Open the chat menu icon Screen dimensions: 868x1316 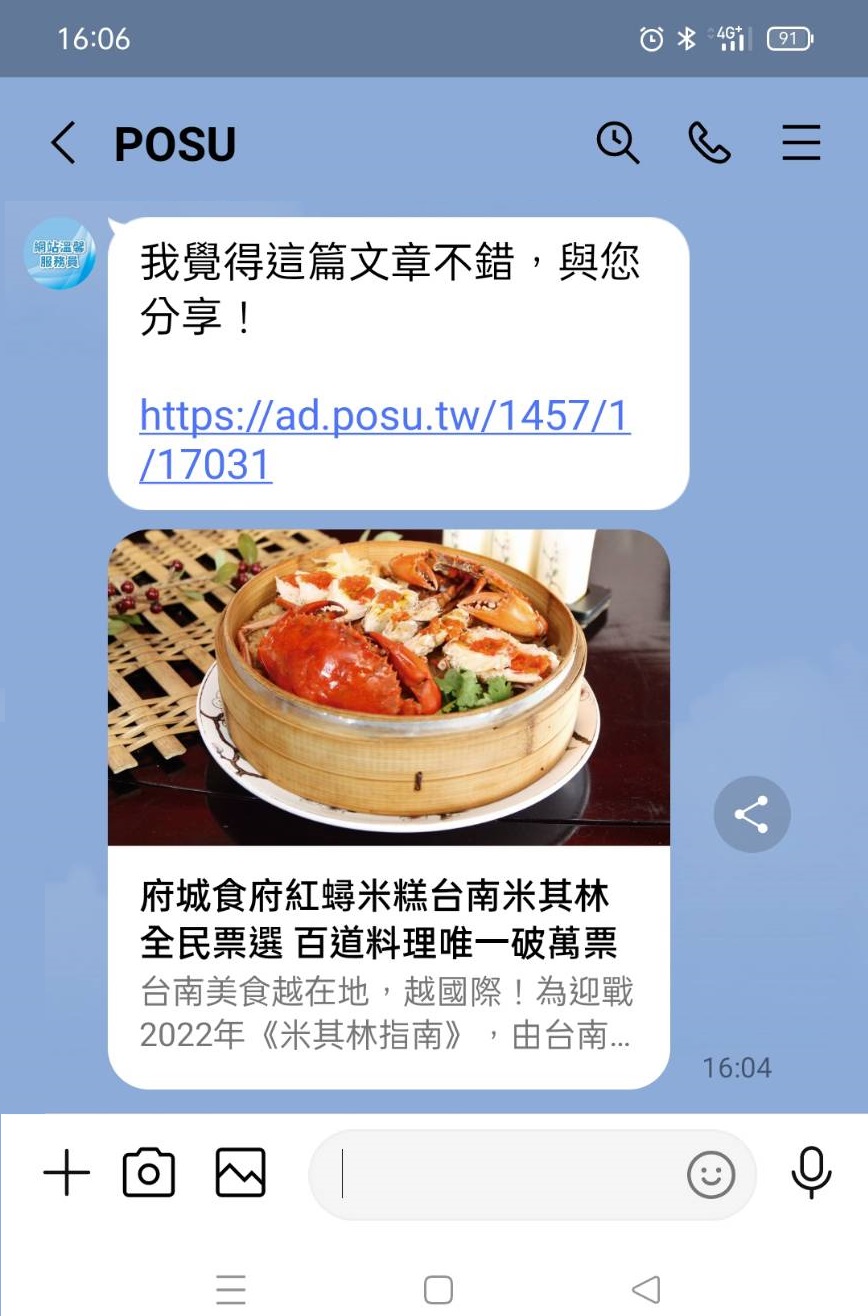click(x=801, y=143)
